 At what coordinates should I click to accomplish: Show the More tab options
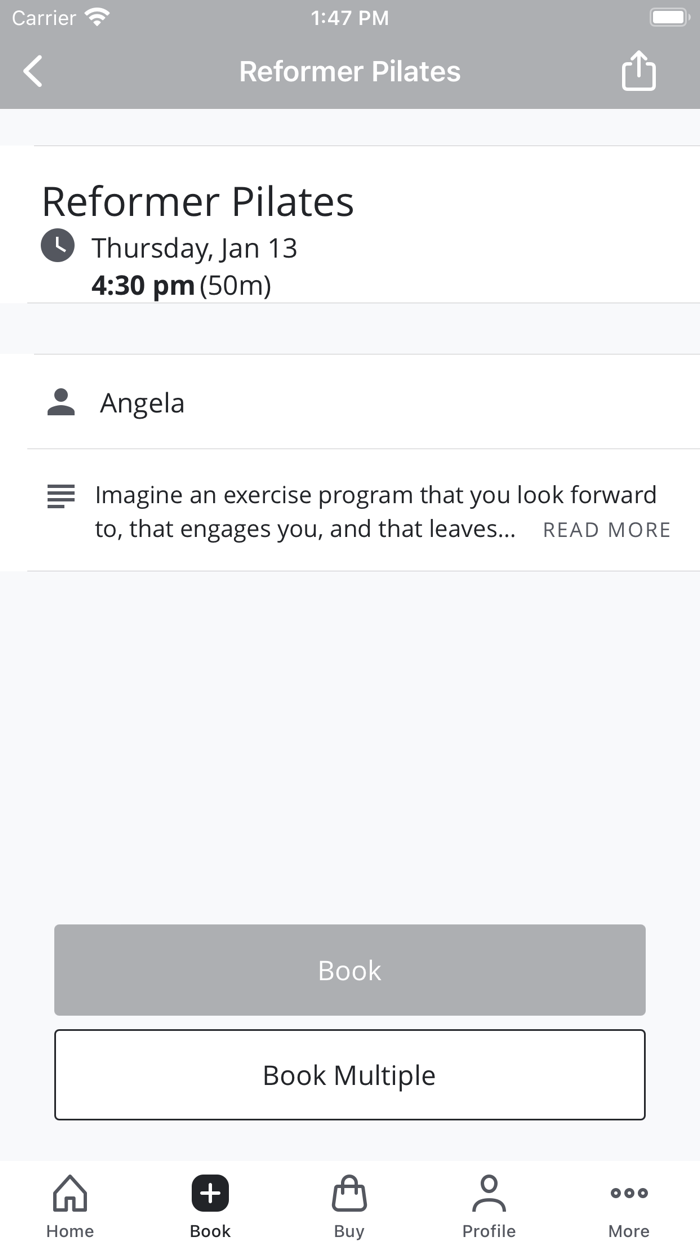click(x=628, y=1205)
